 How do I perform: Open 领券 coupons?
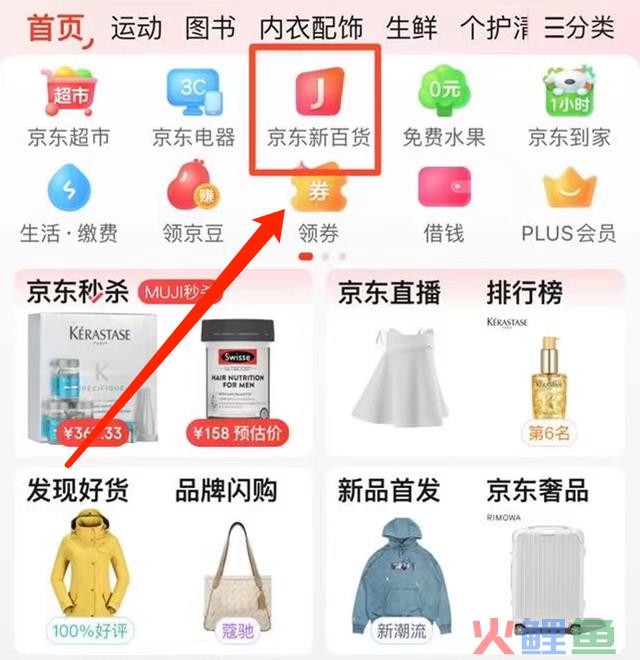[x=318, y=207]
